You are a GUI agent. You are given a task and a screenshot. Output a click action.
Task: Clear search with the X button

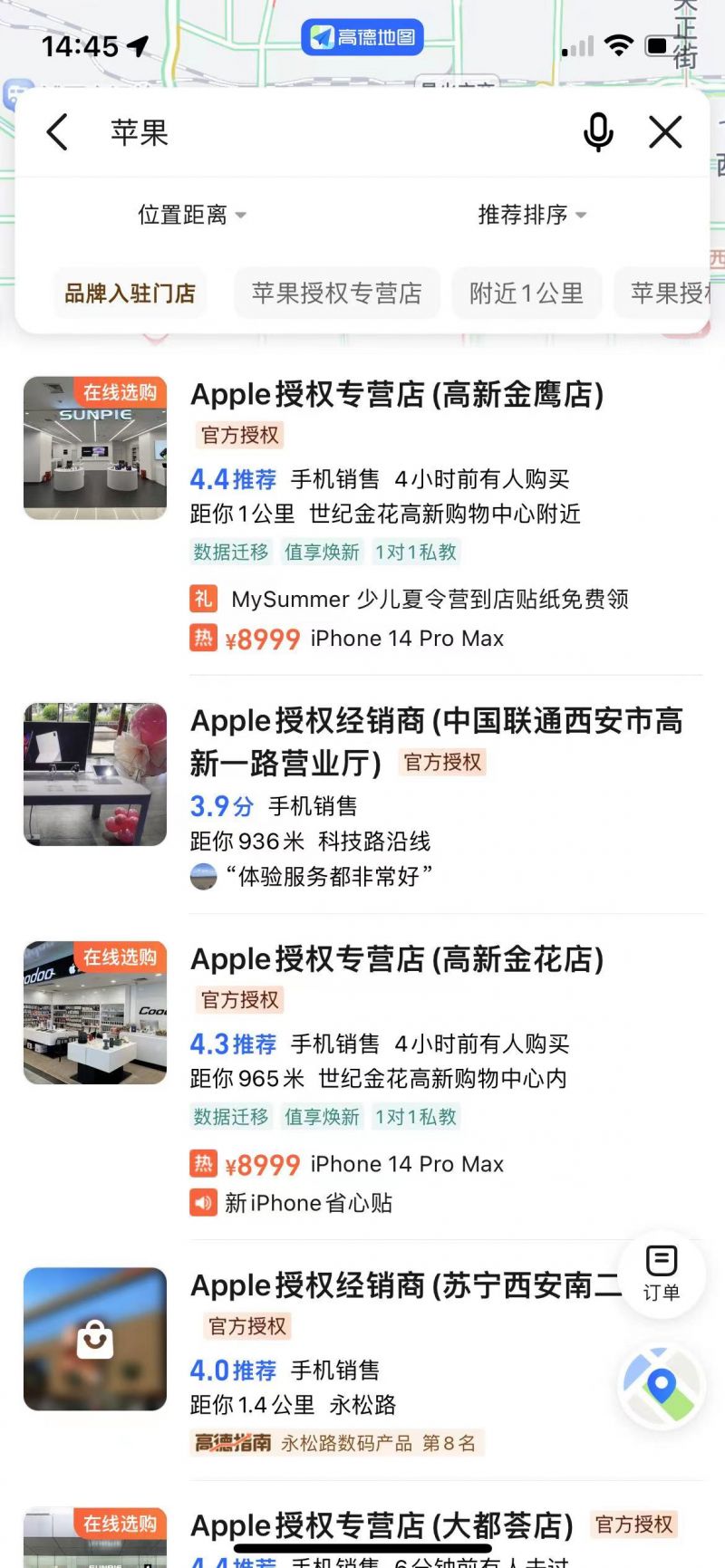click(666, 131)
